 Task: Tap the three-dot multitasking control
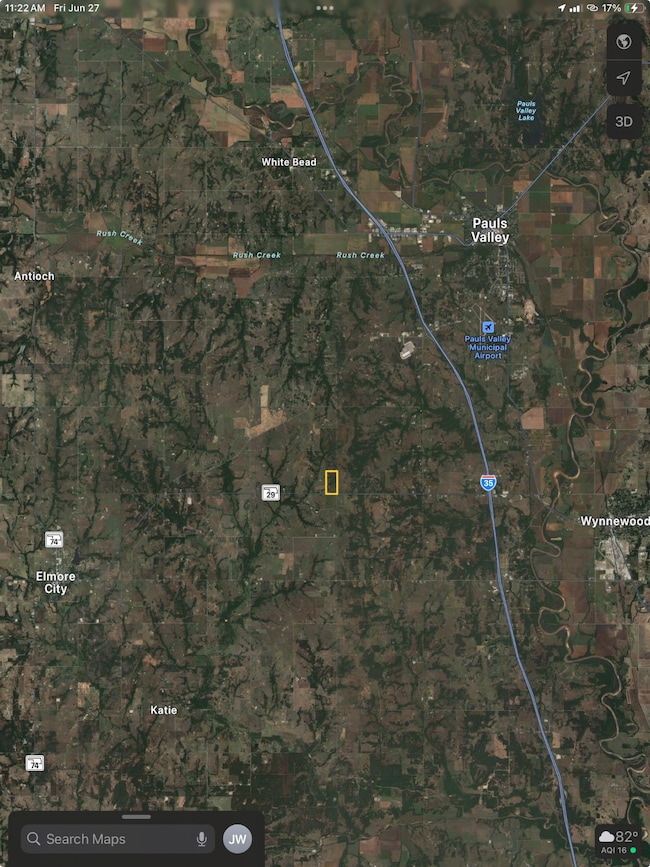(325, 7)
